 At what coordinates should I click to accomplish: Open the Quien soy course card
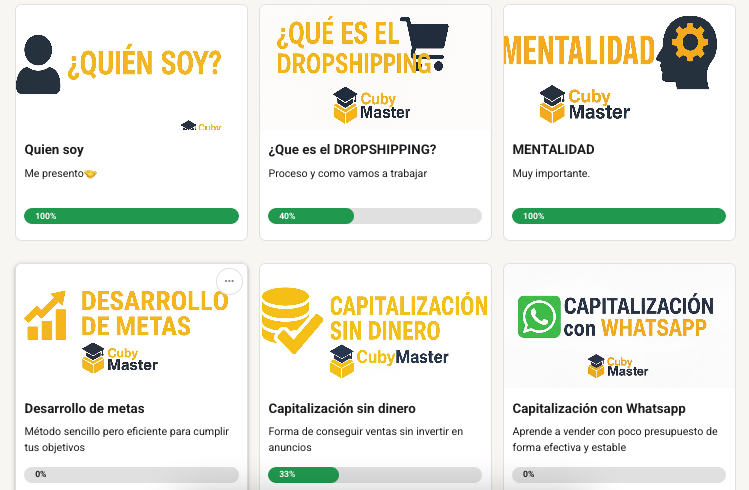point(131,149)
